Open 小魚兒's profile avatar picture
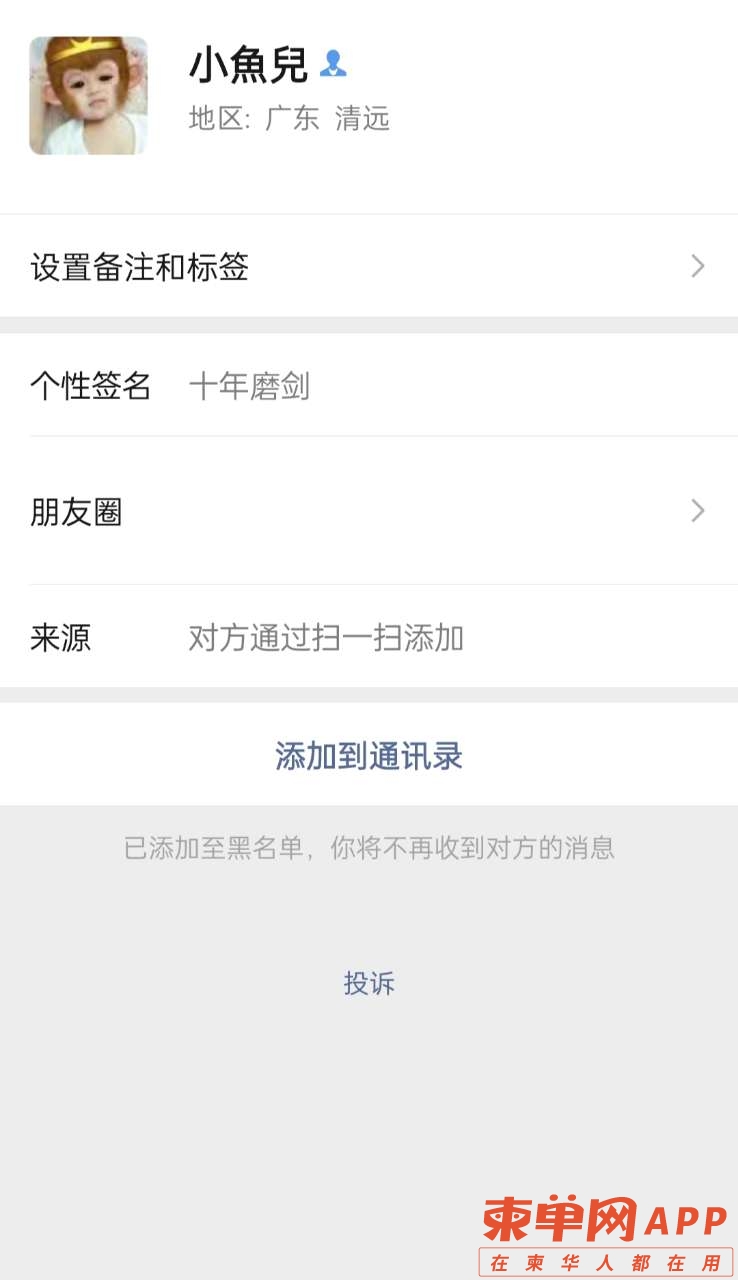Image resolution: width=738 pixels, height=1280 pixels. 88,96
